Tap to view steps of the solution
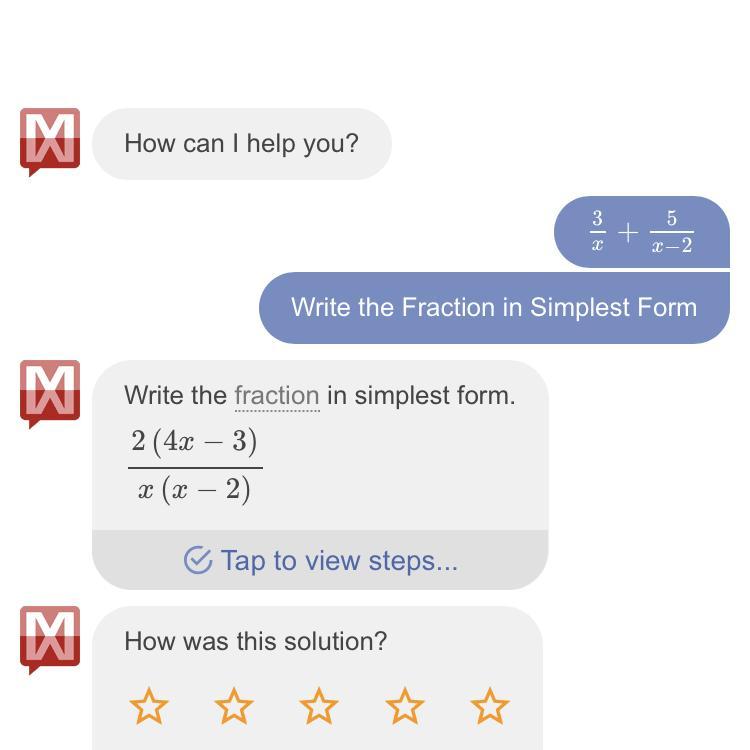The width and height of the screenshot is (750, 750). point(320,560)
